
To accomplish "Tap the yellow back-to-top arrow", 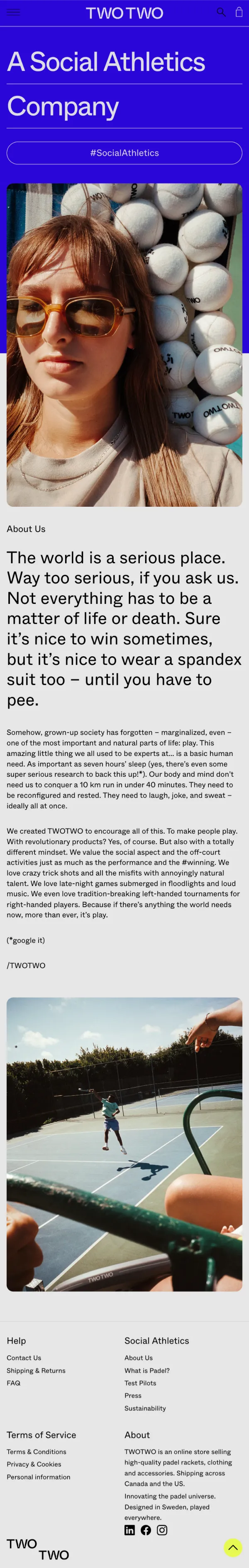I will click(x=232, y=1547).
